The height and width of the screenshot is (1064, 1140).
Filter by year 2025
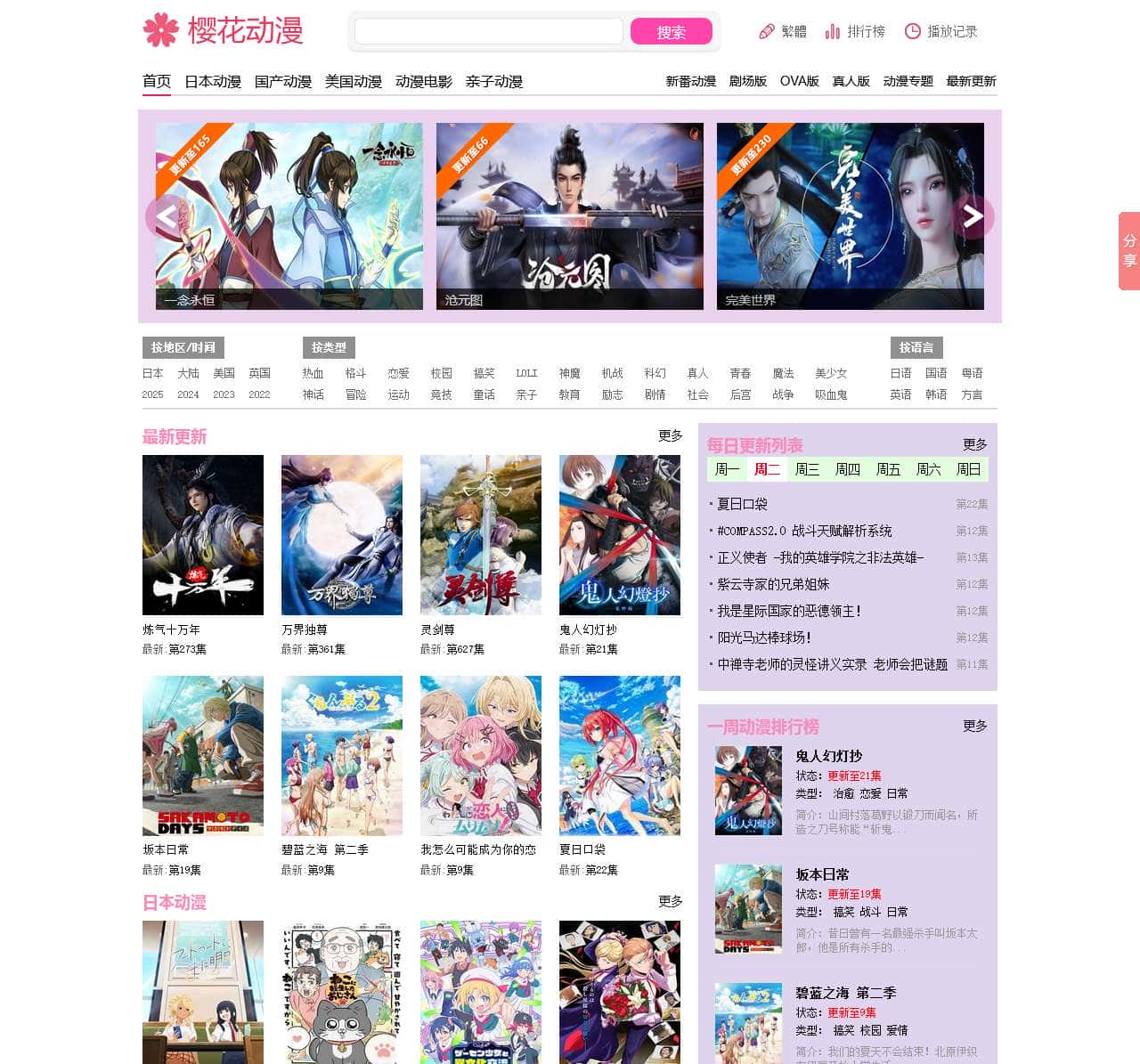152,394
